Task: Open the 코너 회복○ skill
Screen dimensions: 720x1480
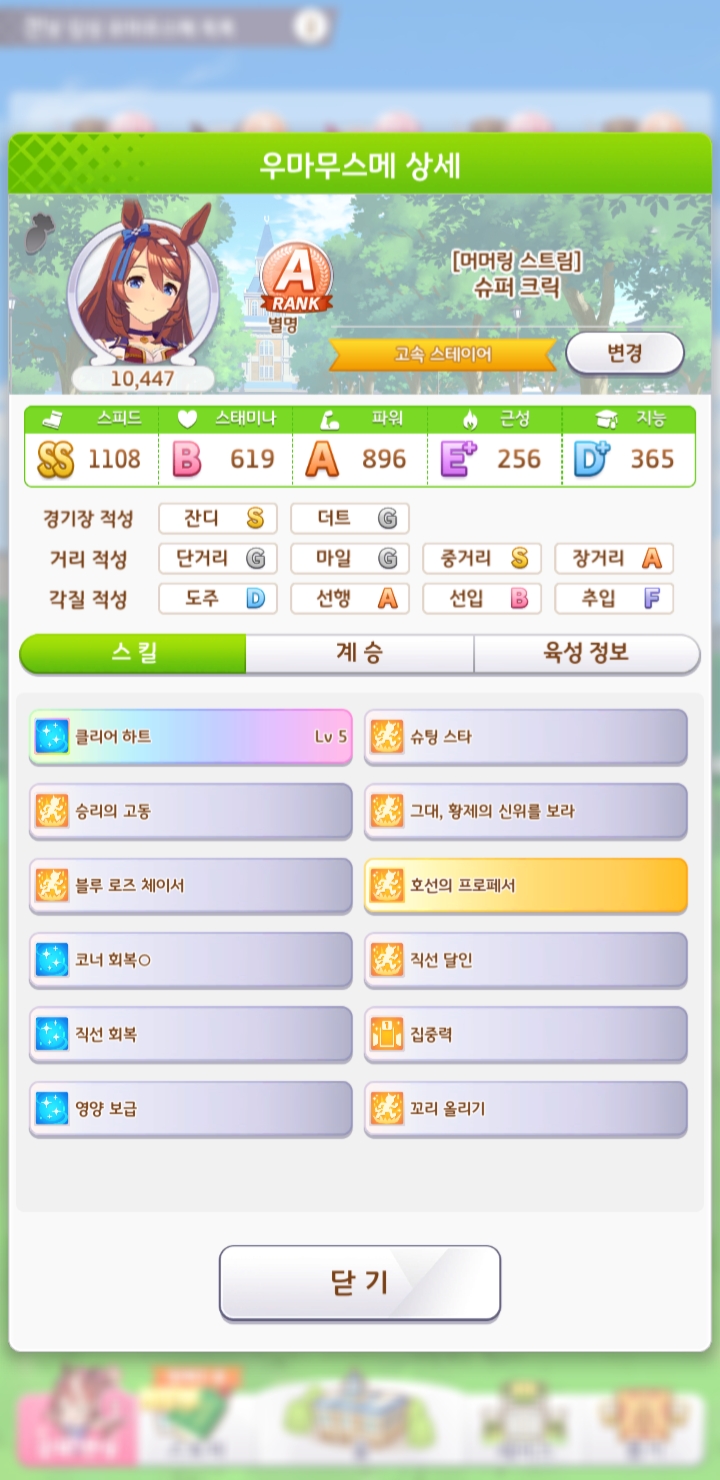Action: click(191, 960)
